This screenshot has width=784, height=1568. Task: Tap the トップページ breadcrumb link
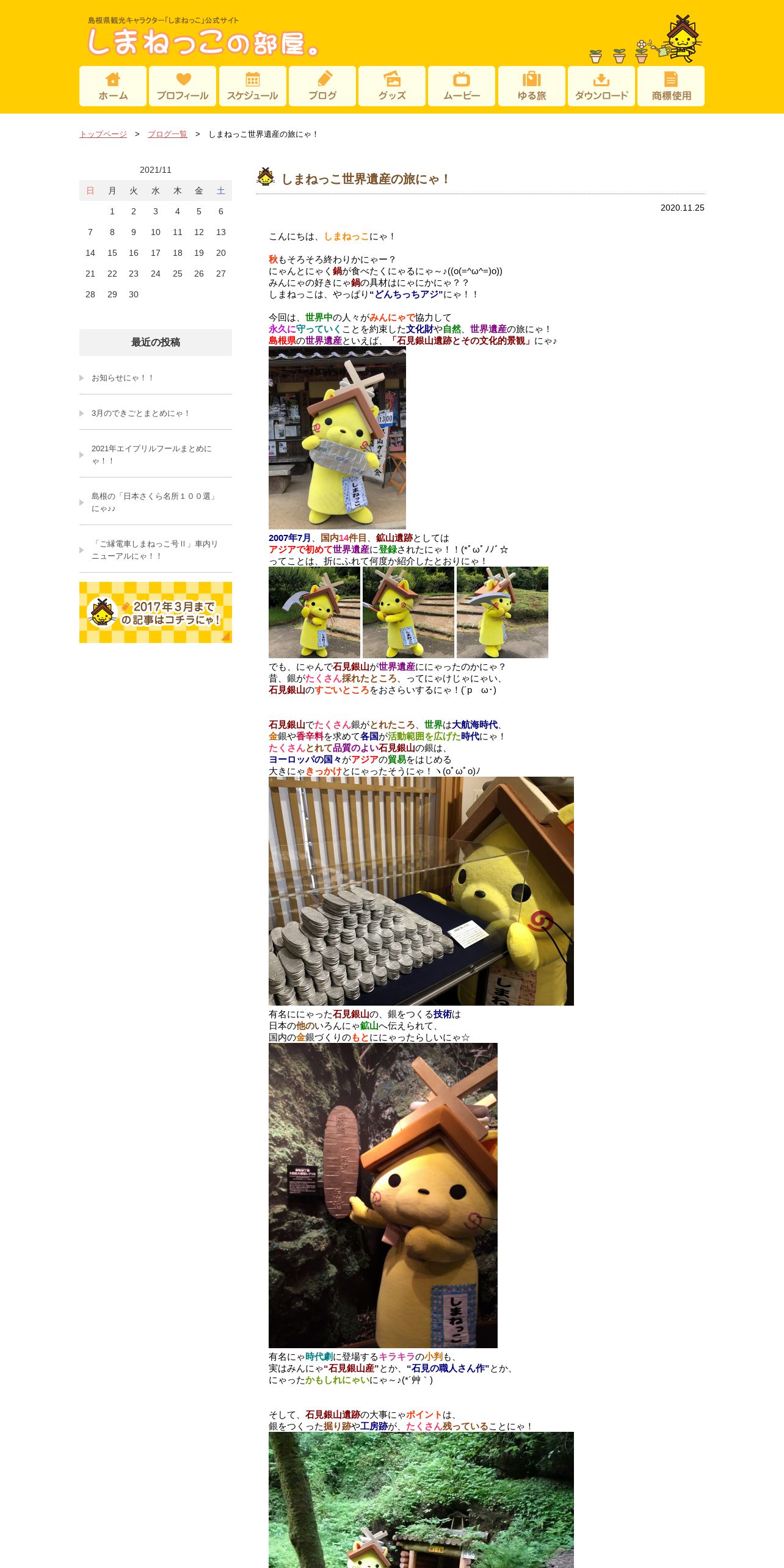coord(103,134)
